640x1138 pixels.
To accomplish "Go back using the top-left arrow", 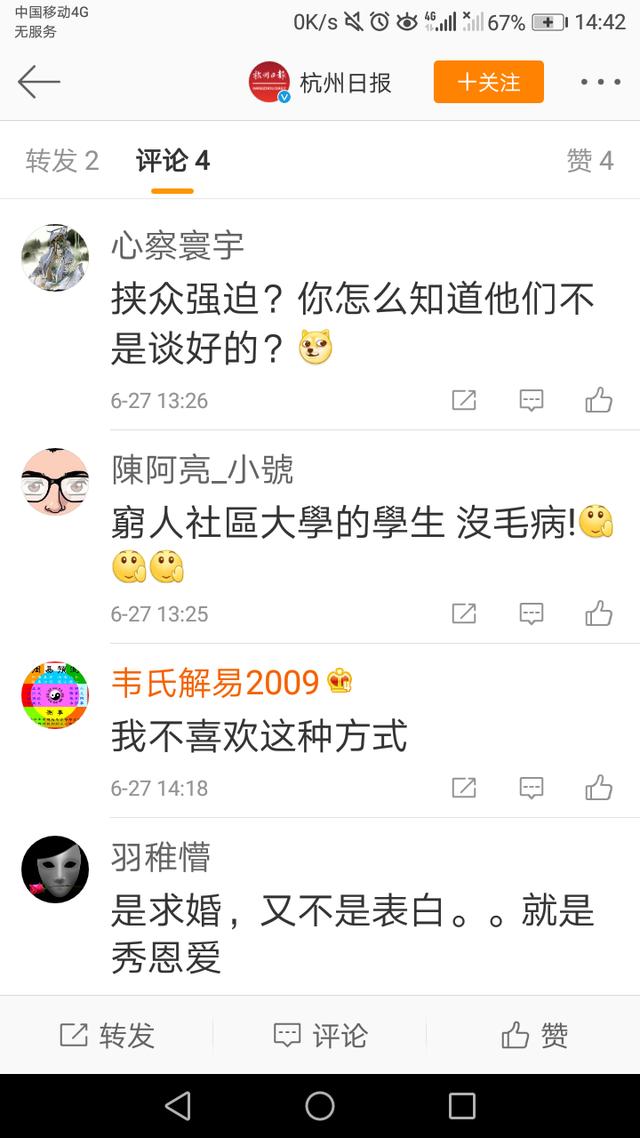I will click(39, 82).
